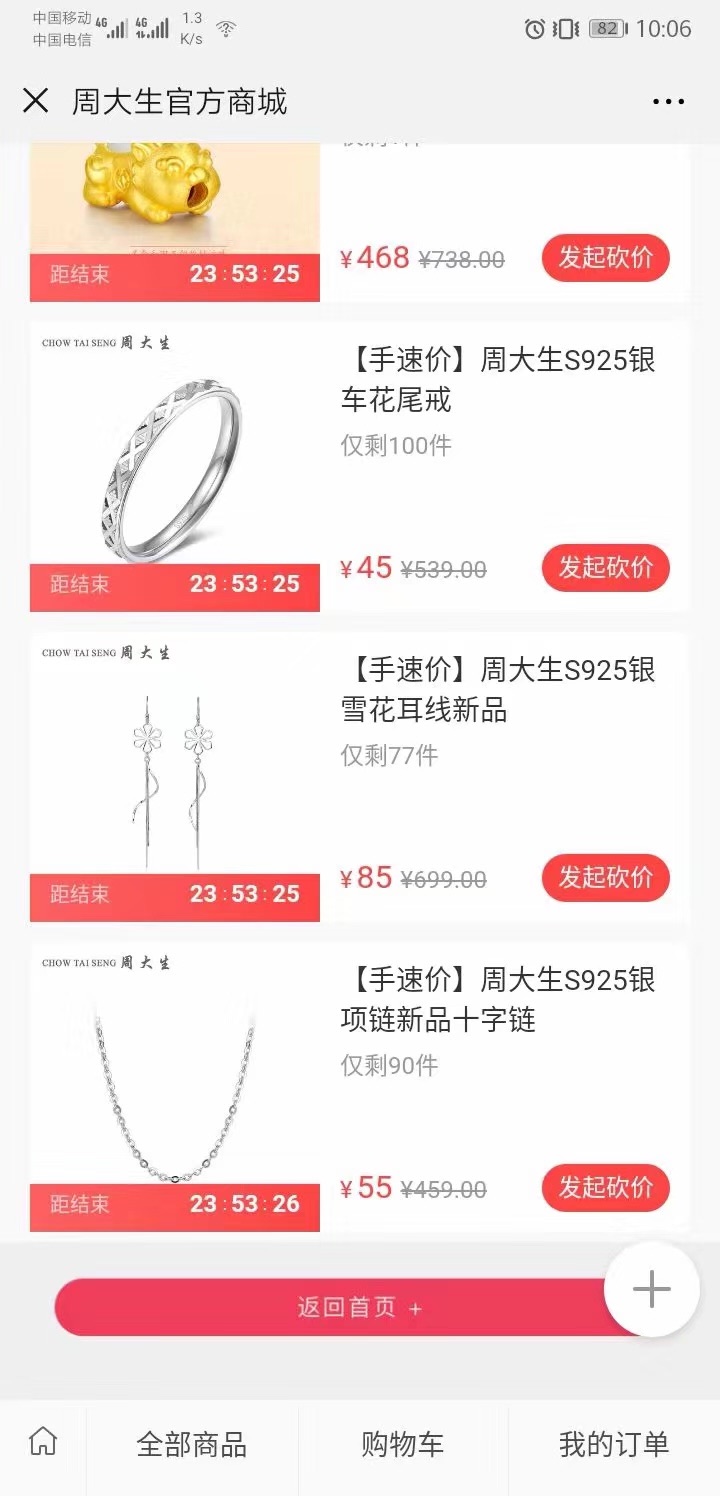
Task: Open 我的订单 tab
Action: [x=613, y=1445]
